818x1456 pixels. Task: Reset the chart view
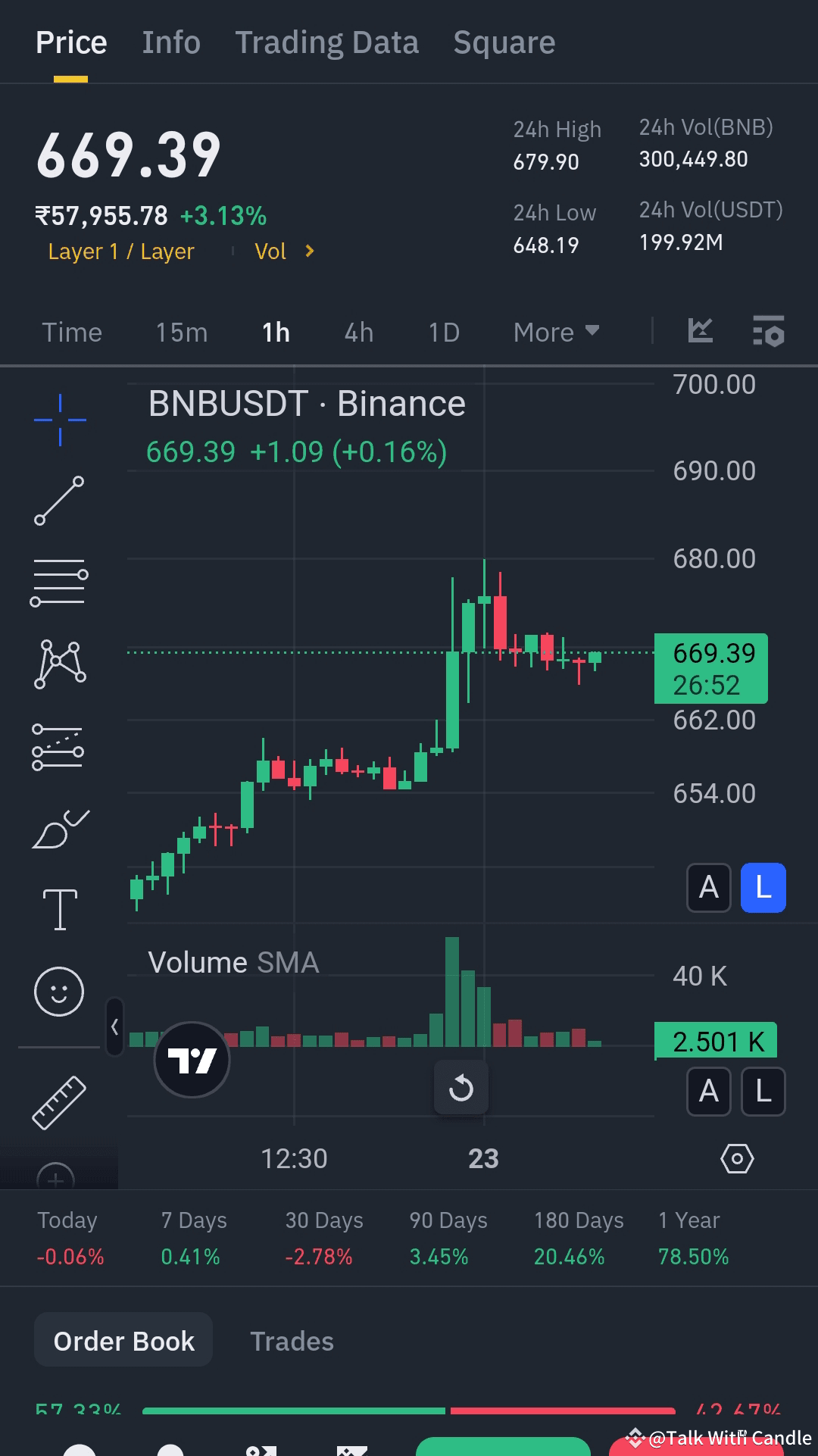tap(461, 1088)
